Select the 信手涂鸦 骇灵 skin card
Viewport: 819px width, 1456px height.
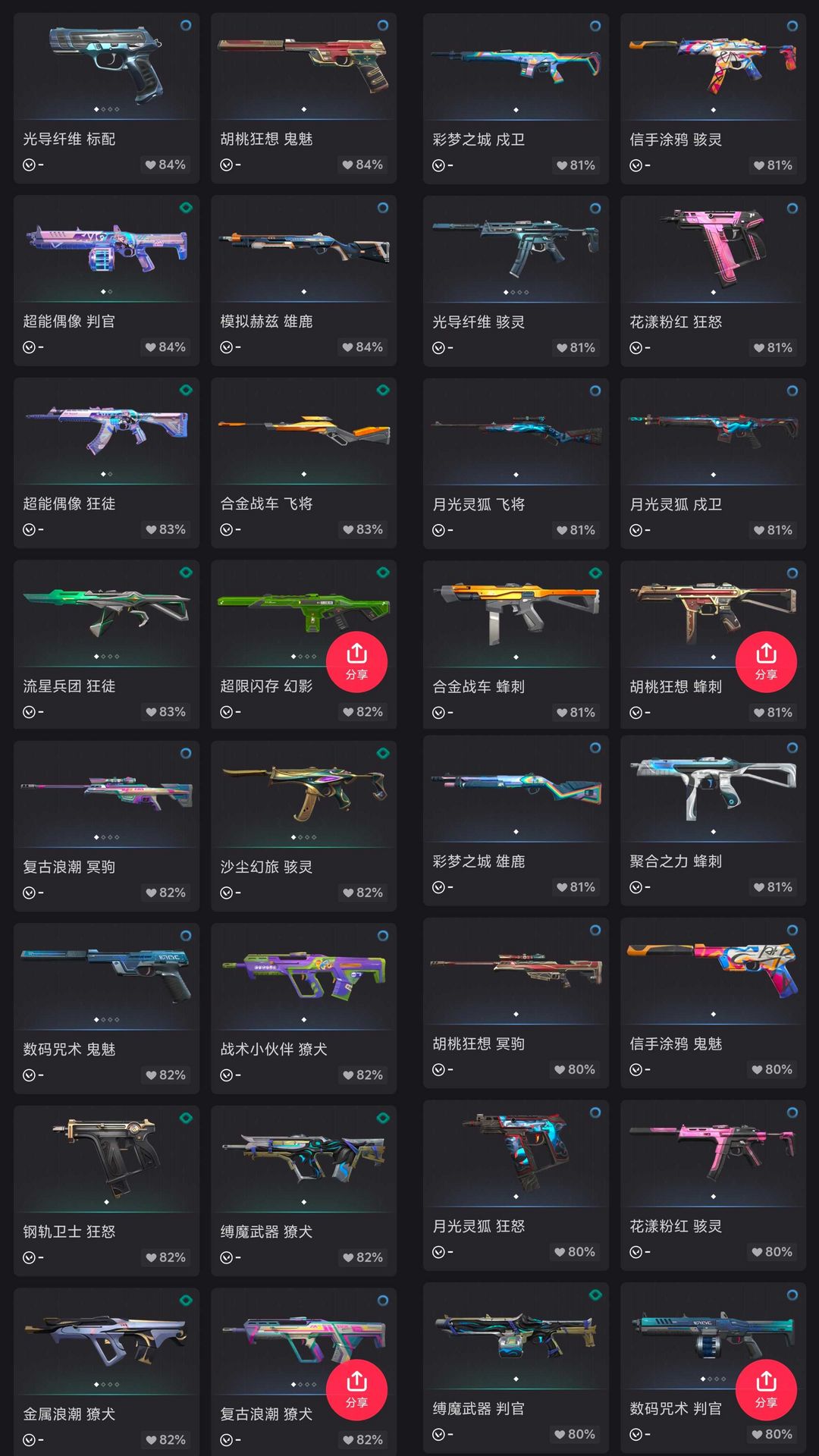tap(713, 98)
